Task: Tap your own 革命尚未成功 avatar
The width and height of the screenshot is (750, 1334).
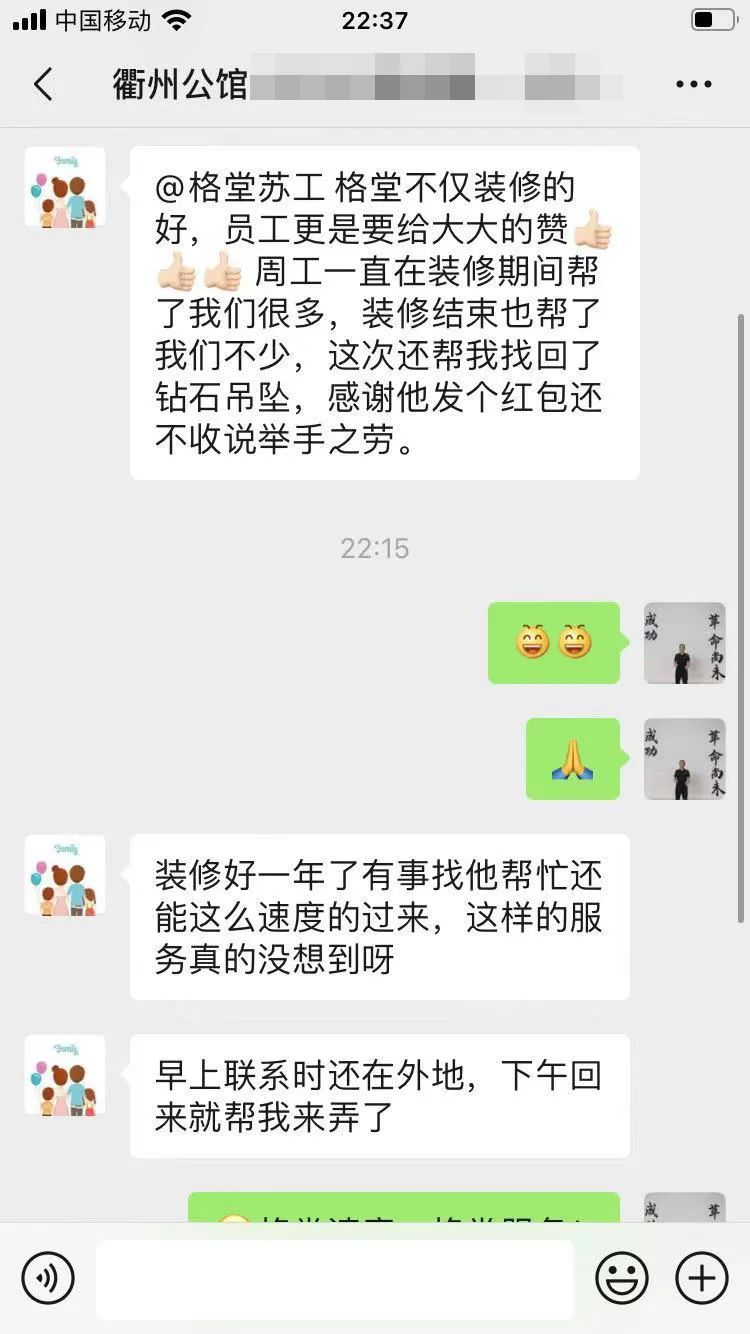Action: (685, 644)
